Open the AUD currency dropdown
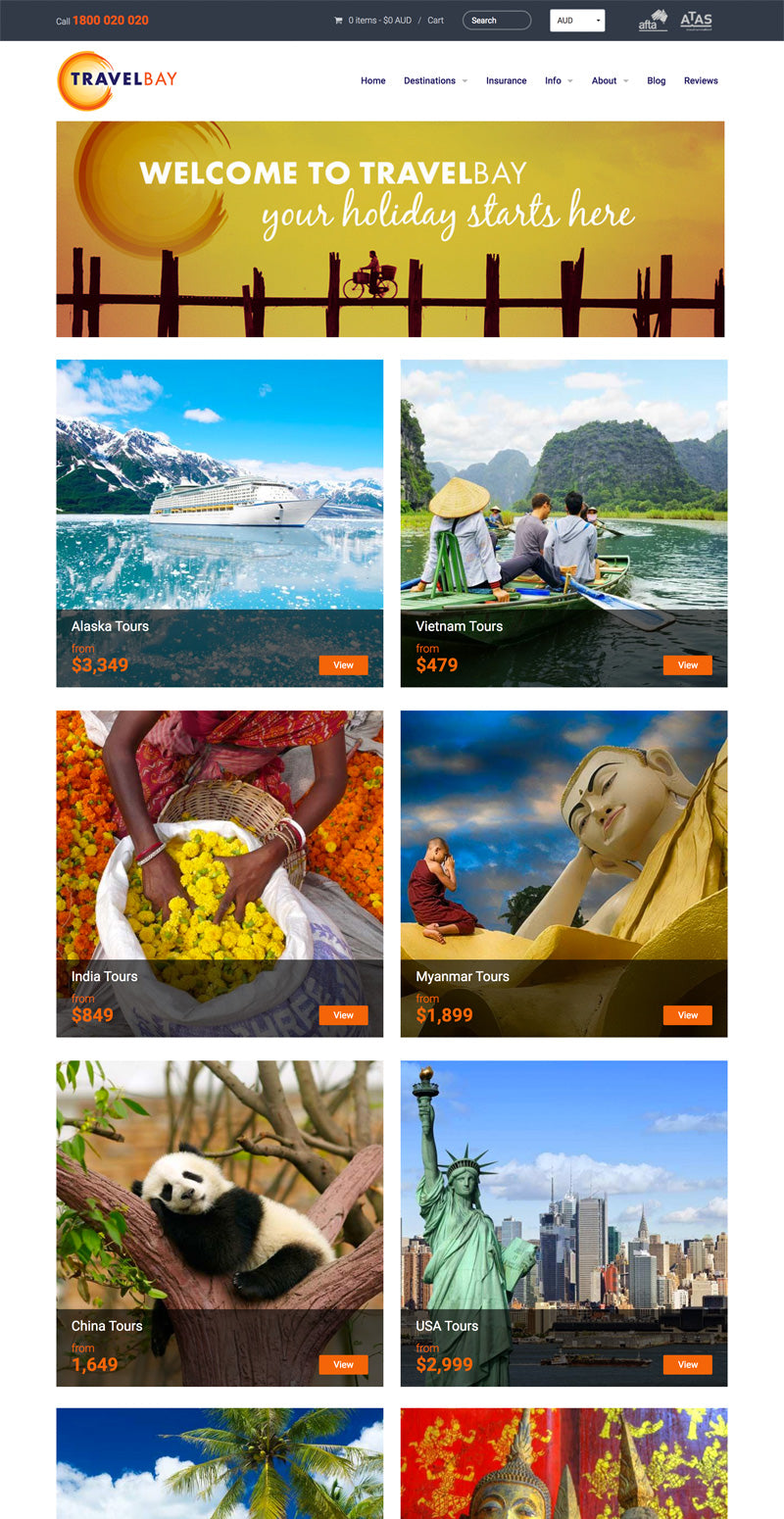Viewport: 784px width, 1519px height. pos(577,21)
